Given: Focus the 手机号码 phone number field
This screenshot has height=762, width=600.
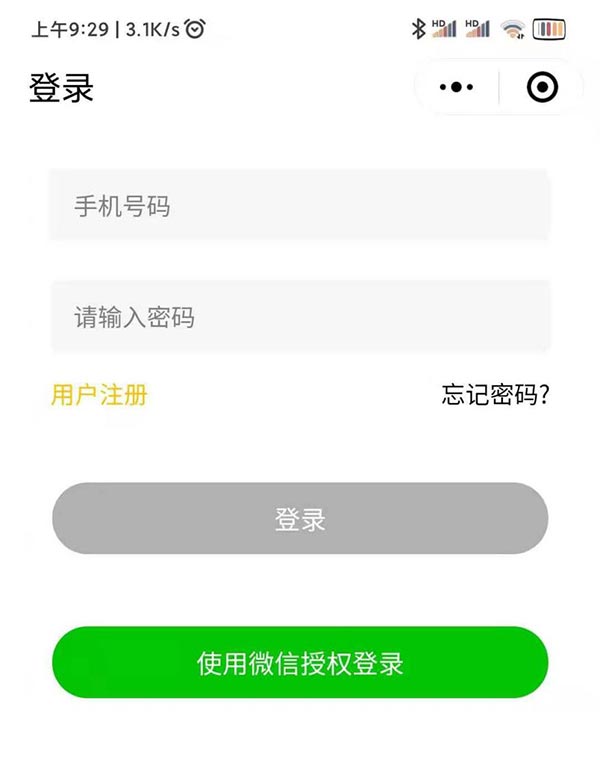Looking at the screenshot, I should pos(300,206).
